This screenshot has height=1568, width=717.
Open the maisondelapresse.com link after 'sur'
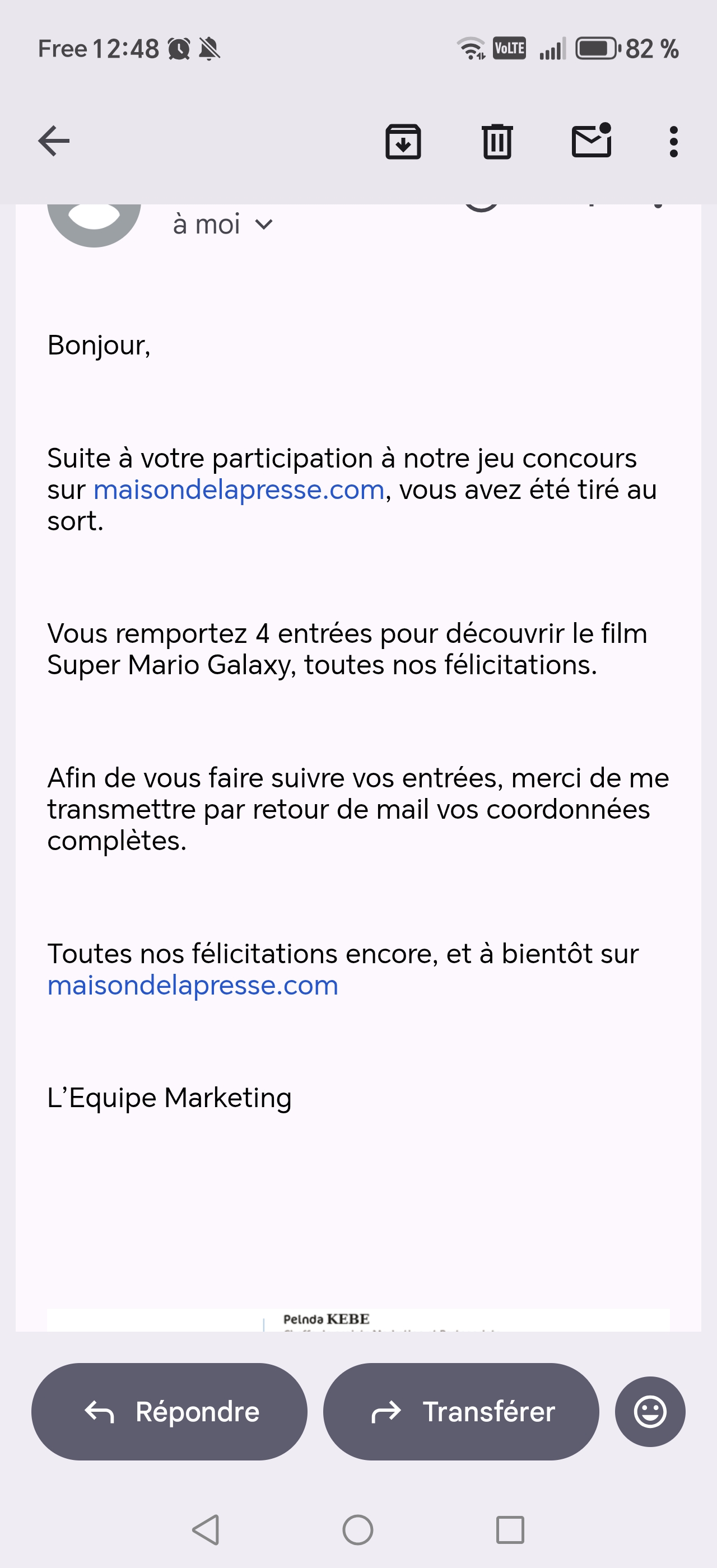tap(239, 490)
